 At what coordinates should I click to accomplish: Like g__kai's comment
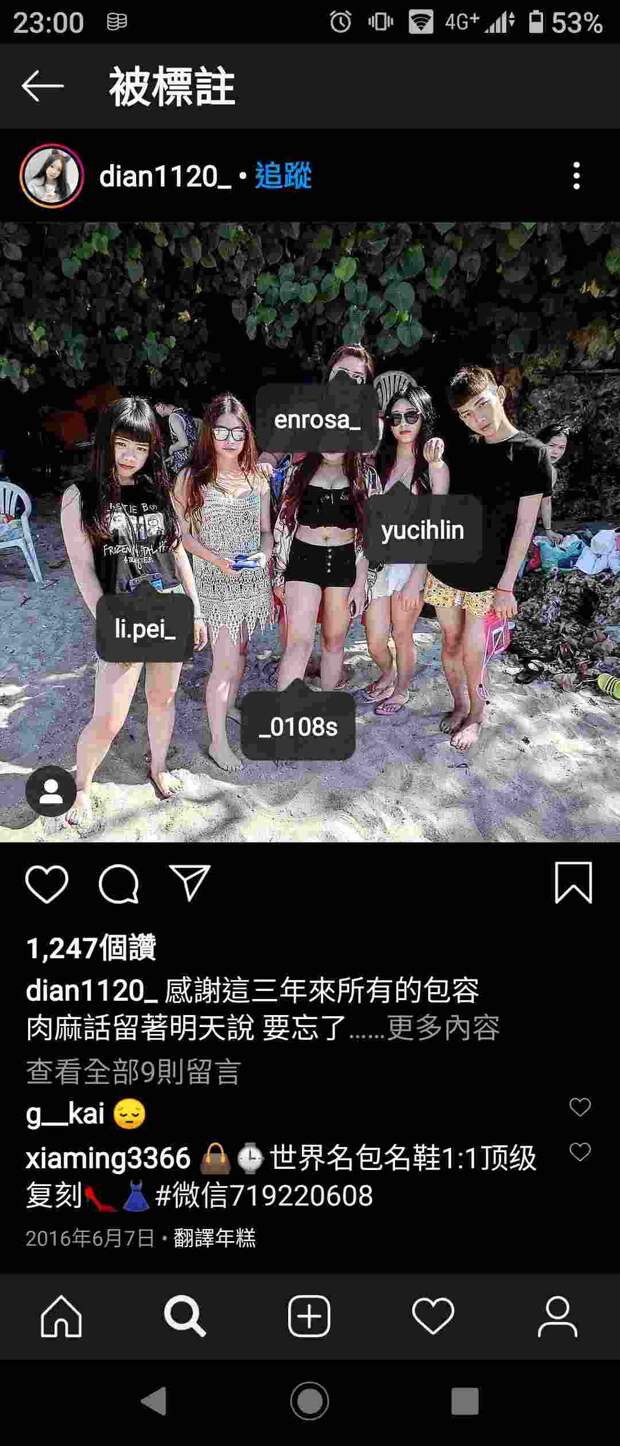click(x=580, y=1107)
